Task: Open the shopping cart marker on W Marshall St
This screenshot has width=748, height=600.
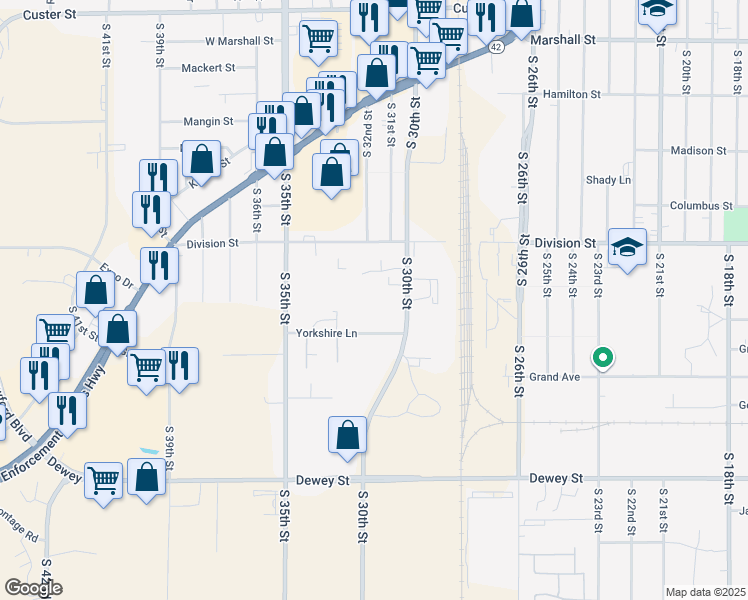Action: tap(318, 39)
